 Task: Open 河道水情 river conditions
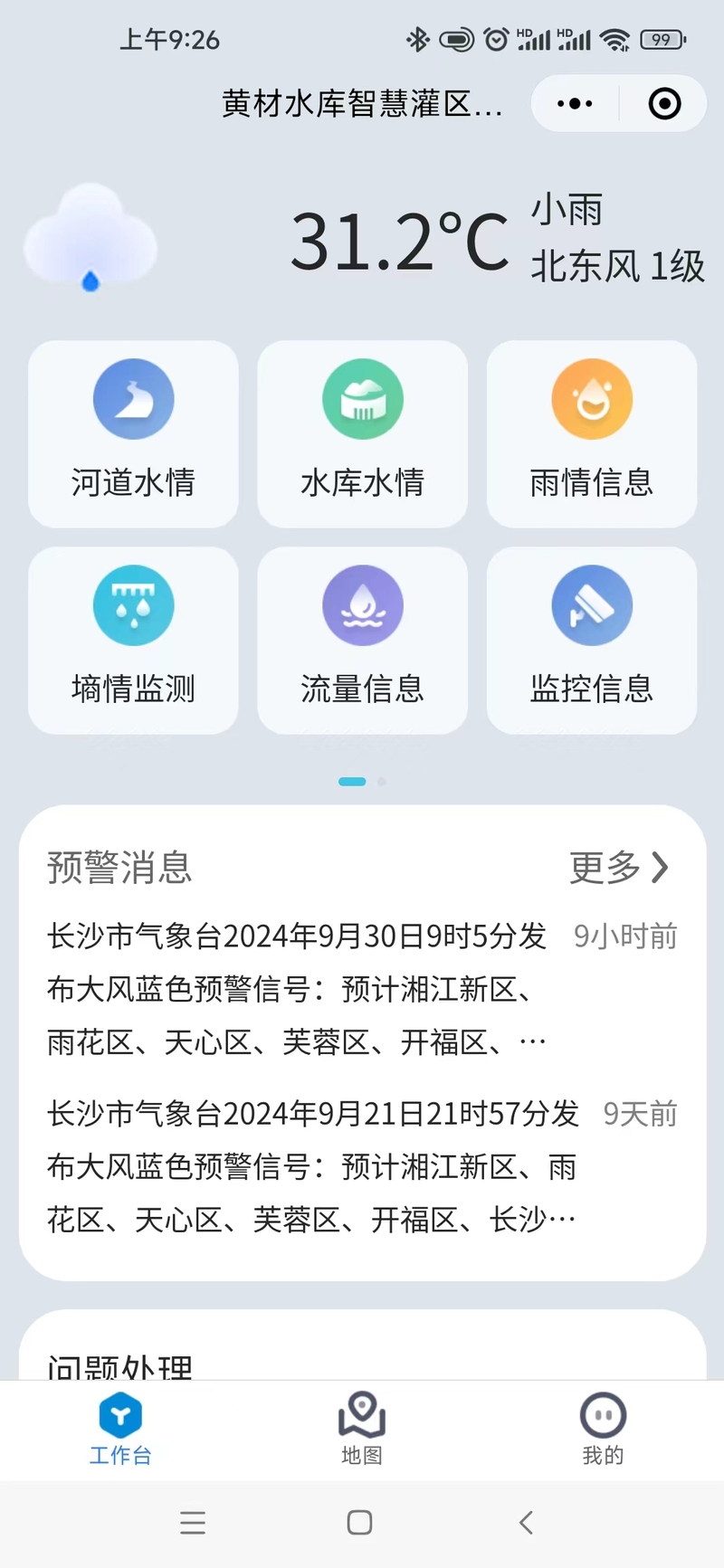point(133,433)
